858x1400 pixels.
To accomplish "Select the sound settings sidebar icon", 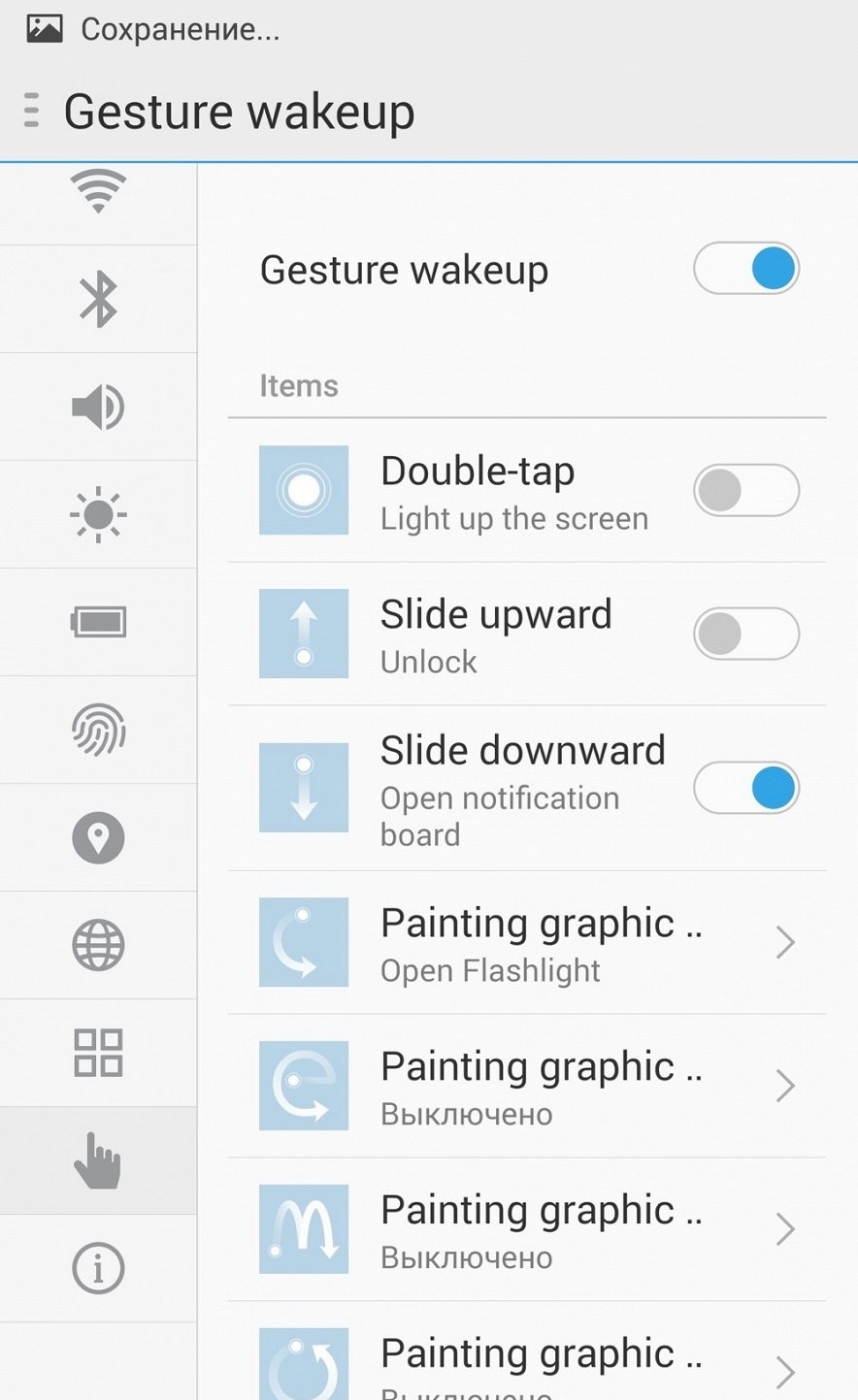I will click(x=98, y=407).
